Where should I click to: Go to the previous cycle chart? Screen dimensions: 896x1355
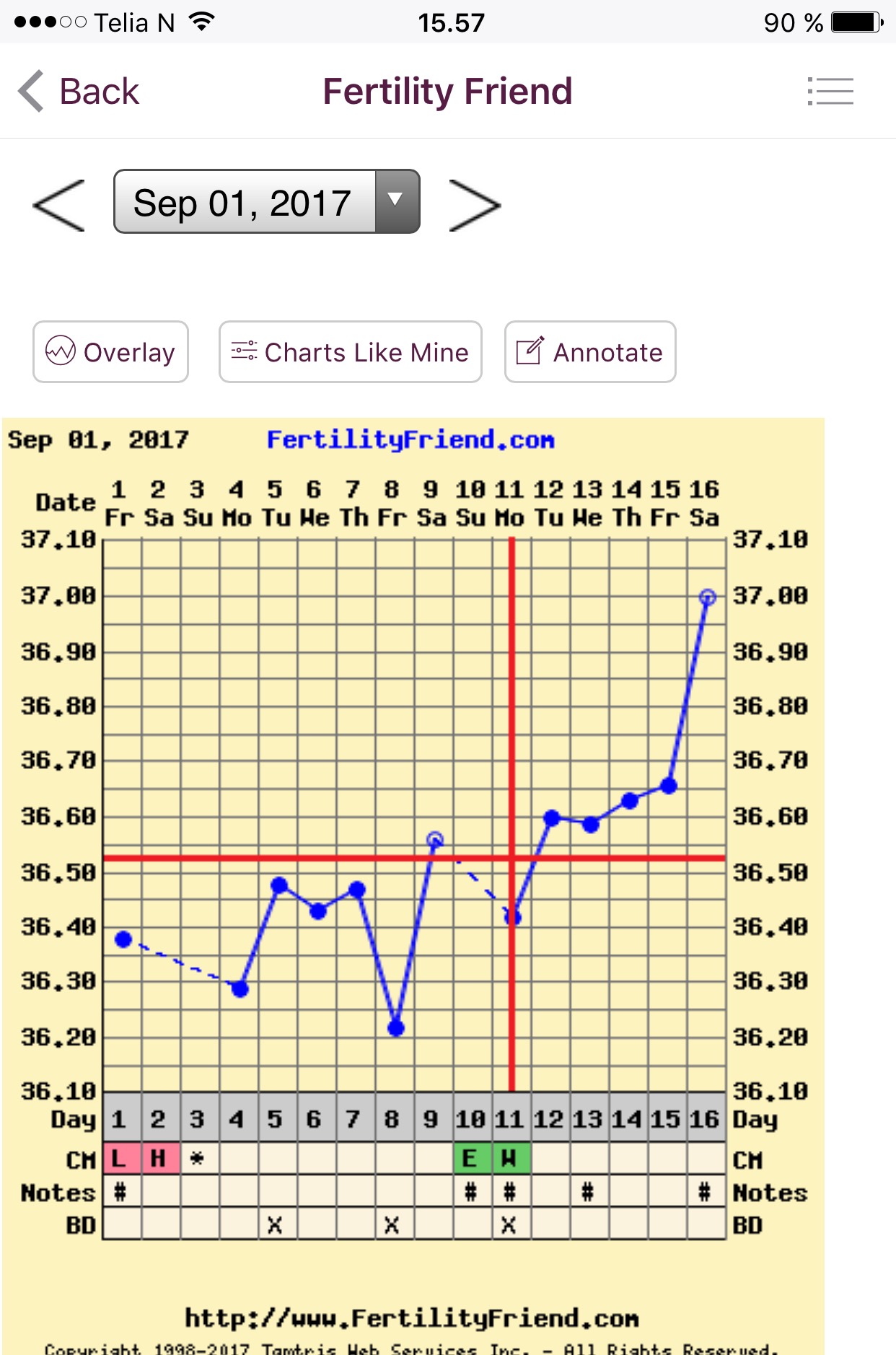(59, 205)
